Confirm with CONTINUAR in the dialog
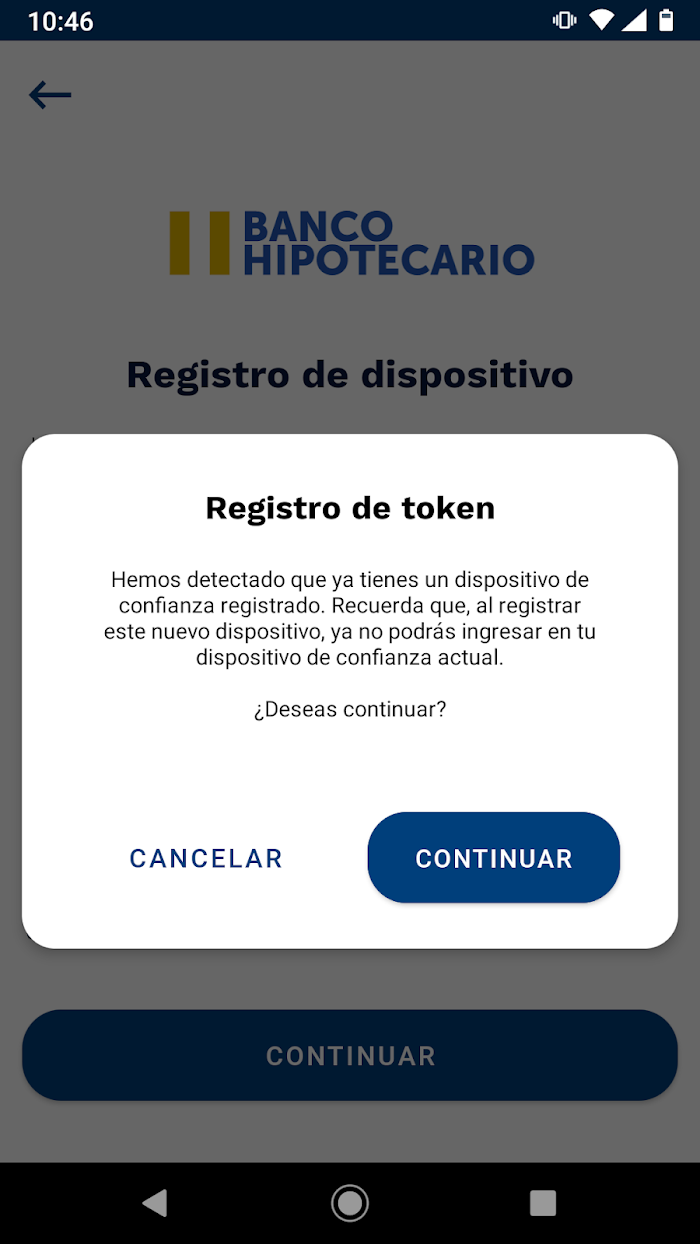700x1244 pixels. coord(494,858)
